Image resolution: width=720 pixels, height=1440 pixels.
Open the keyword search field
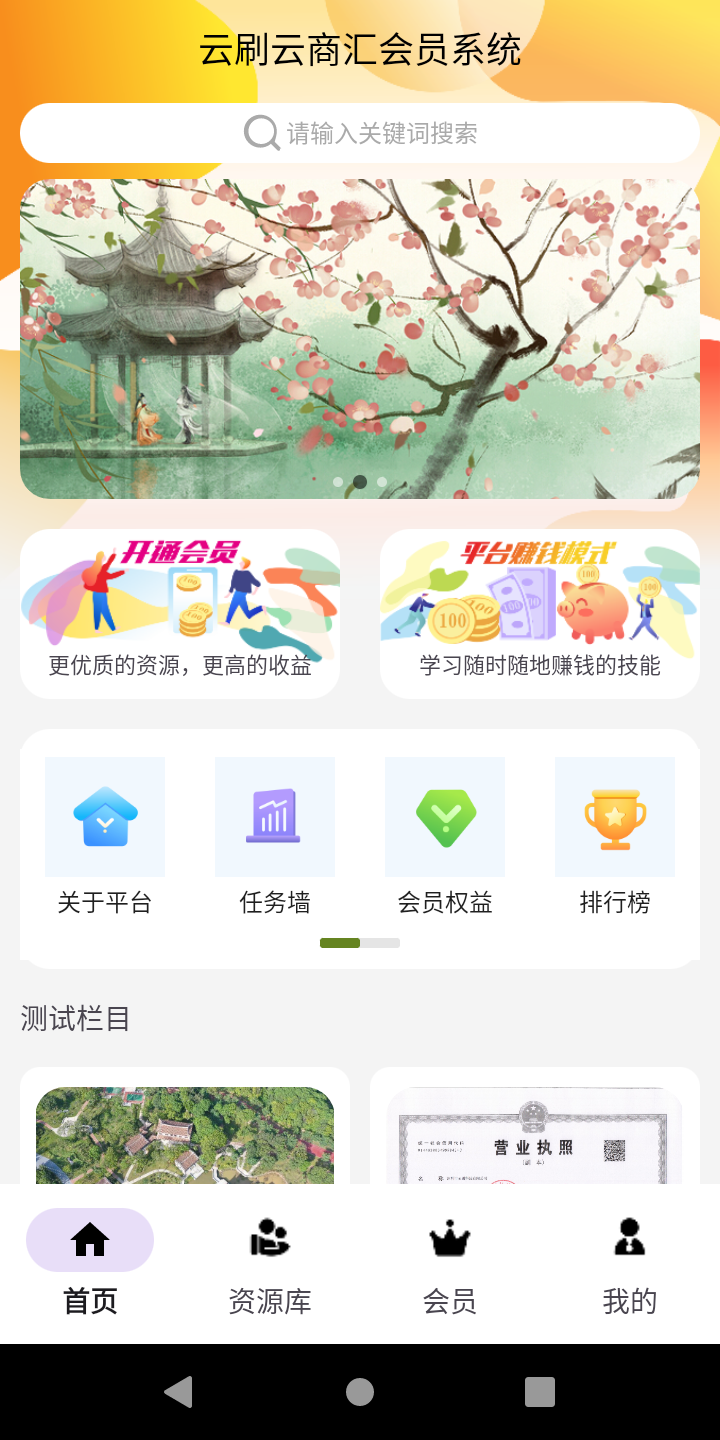coord(360,133)
